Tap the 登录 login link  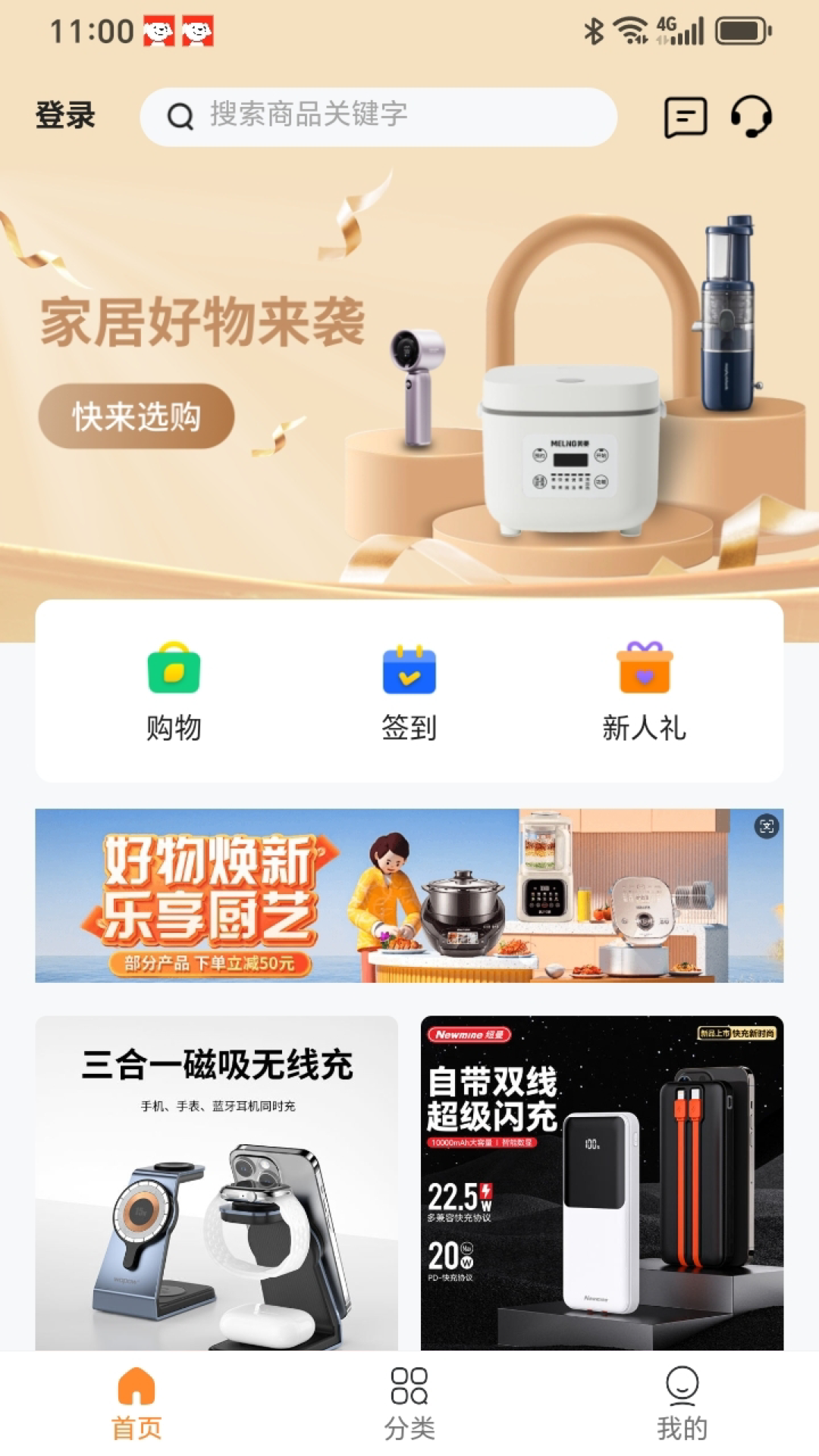coord(64,115)
